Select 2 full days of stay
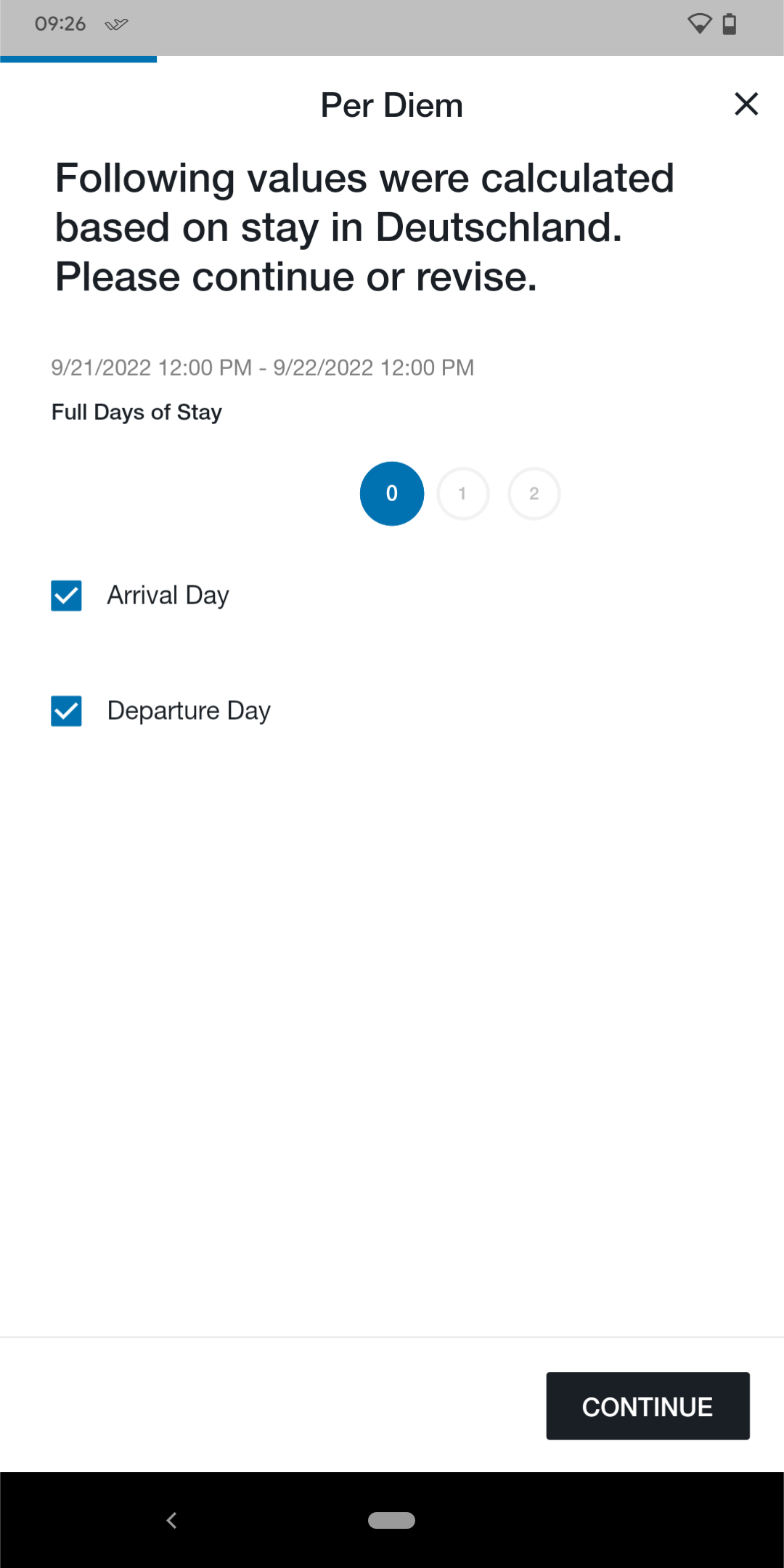784x1568 pixels. 534,494
